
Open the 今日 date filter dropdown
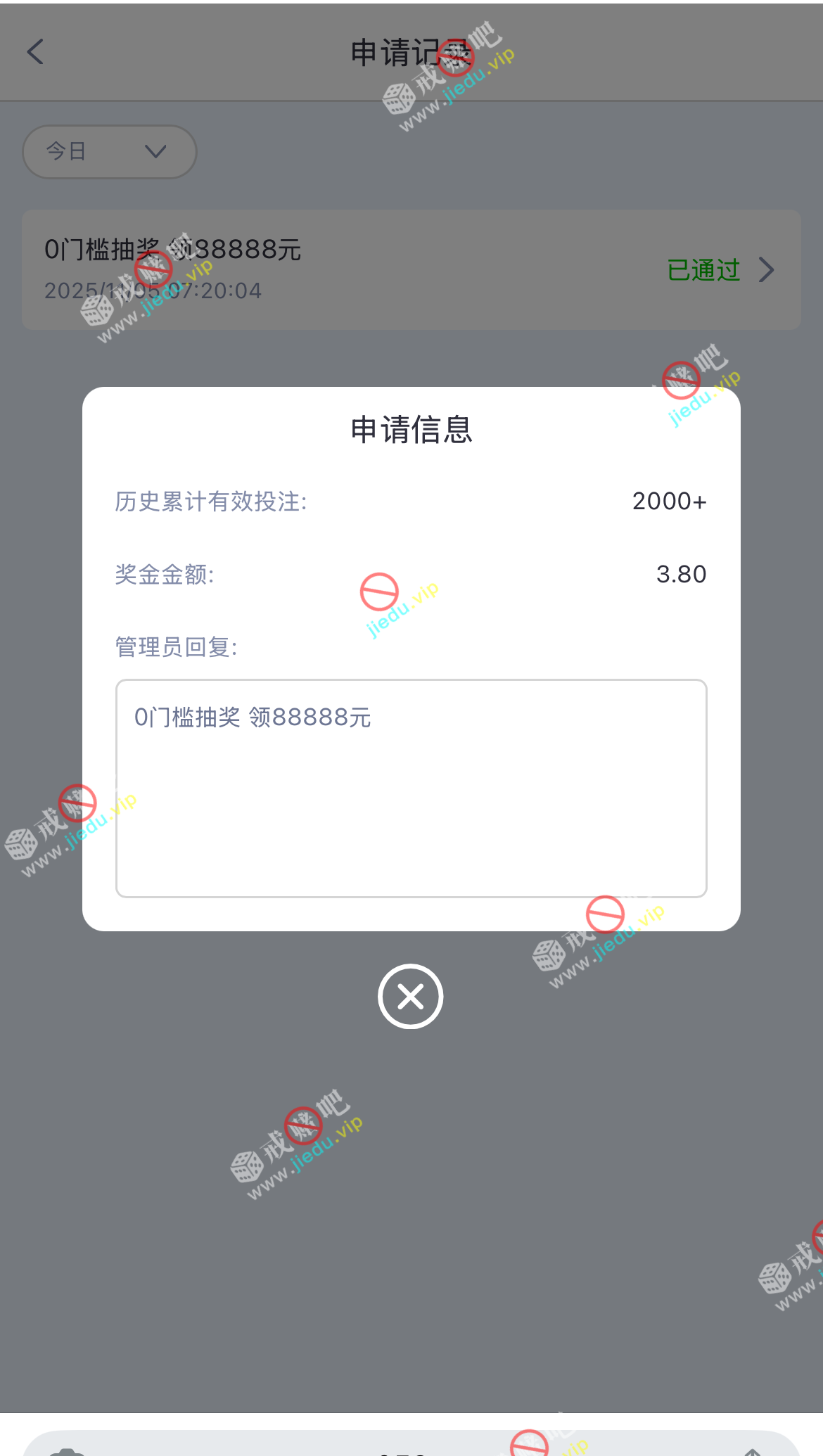110,152
